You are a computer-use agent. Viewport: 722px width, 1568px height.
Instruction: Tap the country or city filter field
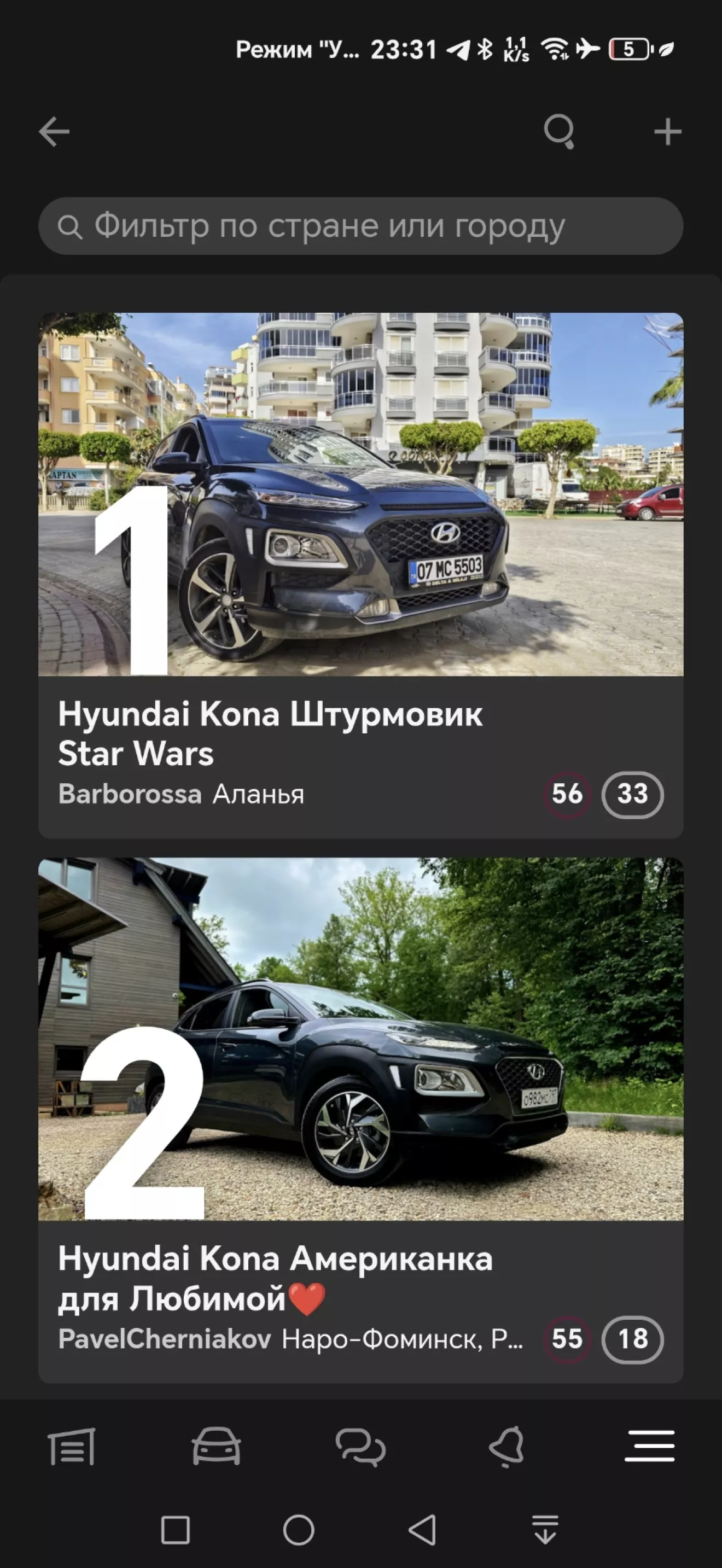(x=360, y=226)
